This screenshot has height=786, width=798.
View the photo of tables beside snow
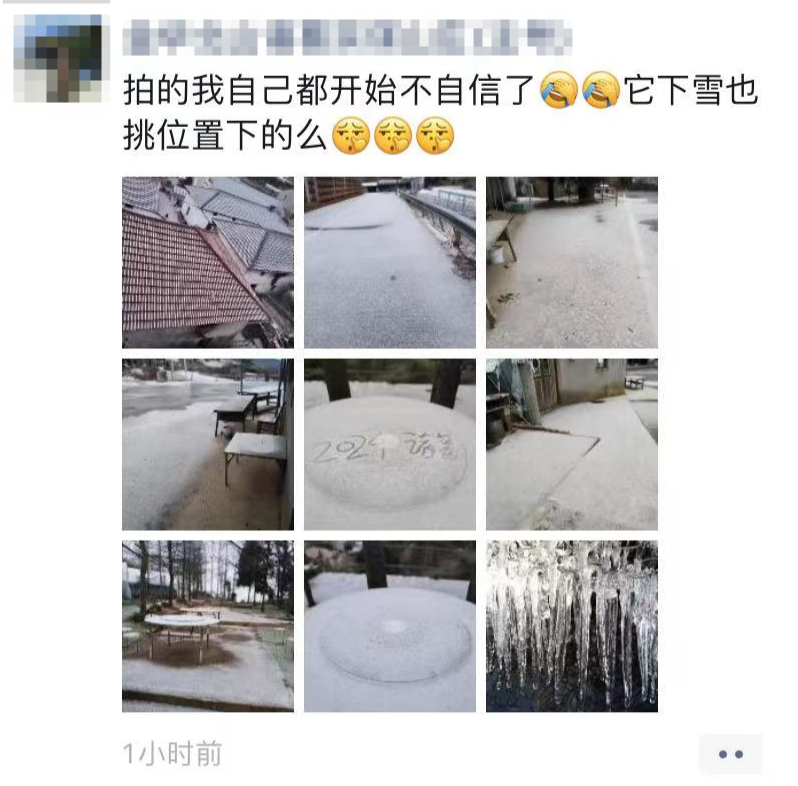pyautogui.click(x=208, y=444)
